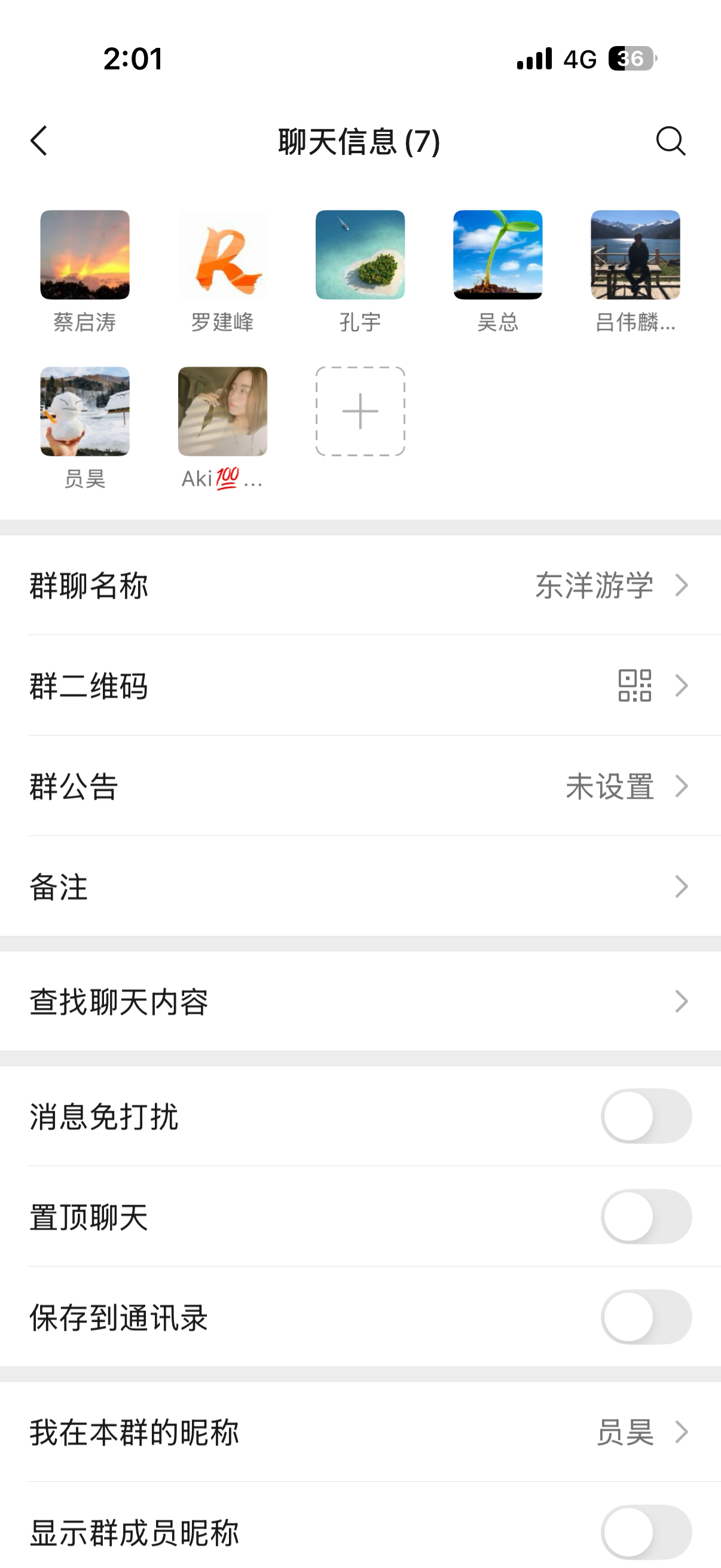721x1568 pixels.
Task: Tap group name 东洋游学
Action: [592, 585]
